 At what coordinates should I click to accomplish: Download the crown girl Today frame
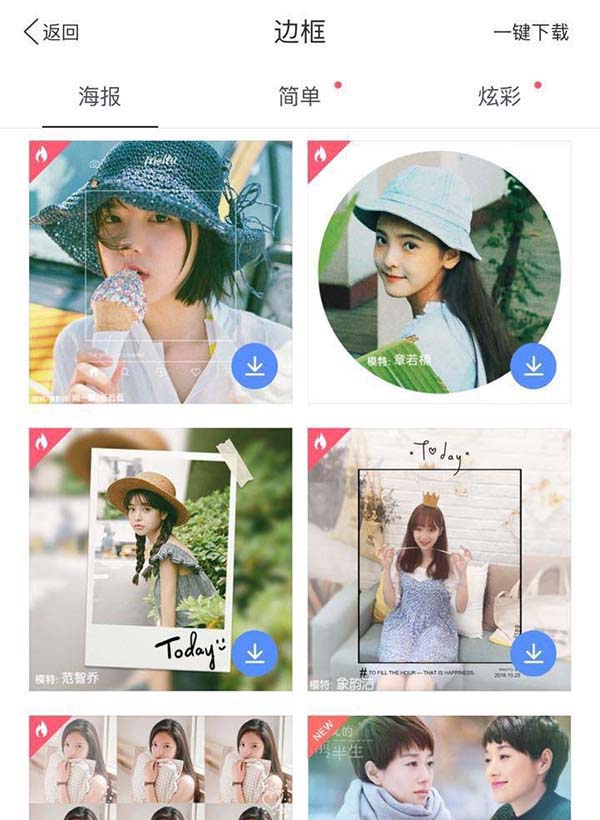pyautogui.click(x=534, y=654)
